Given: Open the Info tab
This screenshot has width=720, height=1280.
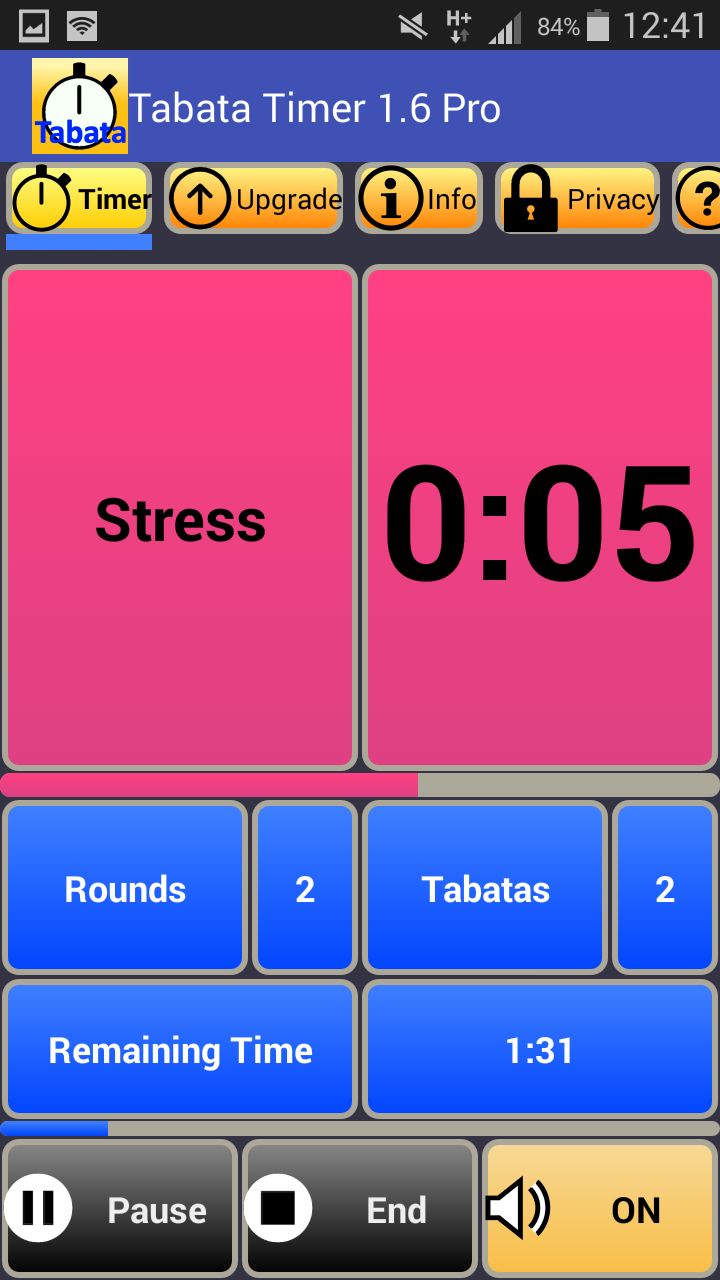Looking at the screenshot, I should click(x=417, y=199).
